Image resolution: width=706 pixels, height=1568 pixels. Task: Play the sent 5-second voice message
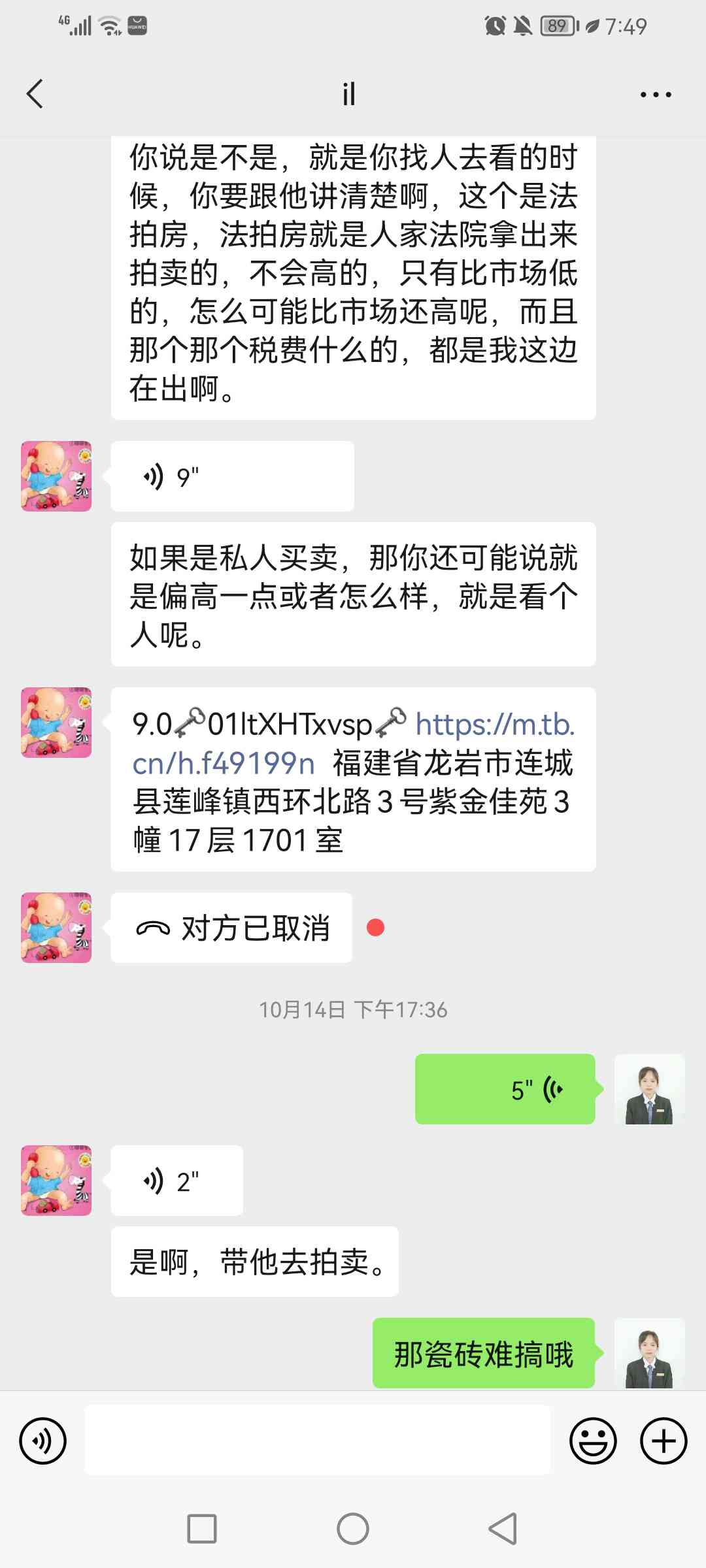pyautogui.click(x=505, y=1089)
